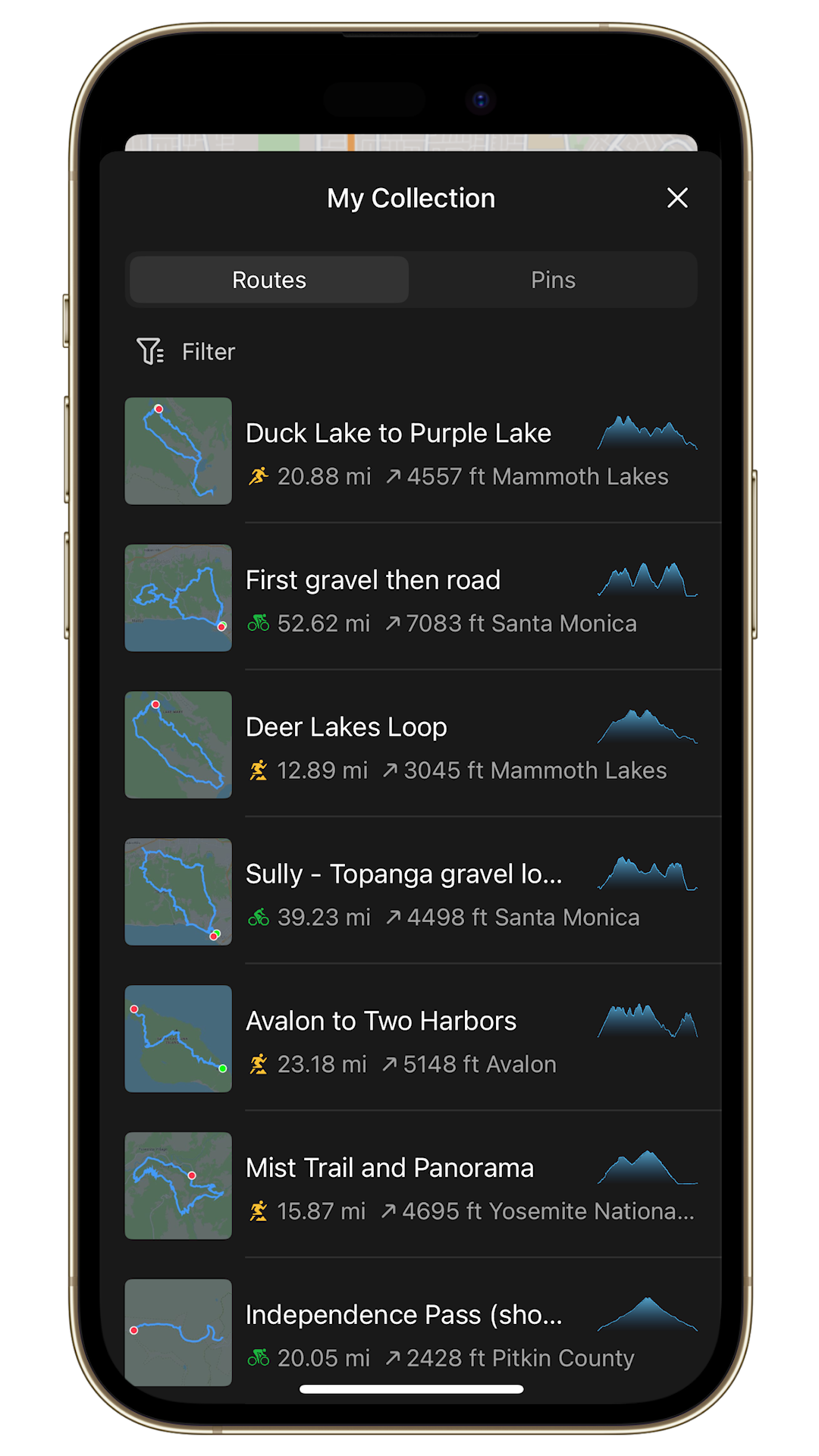View the Deer Lakes Loop route

pyautogui.click(x=411, y=745)
